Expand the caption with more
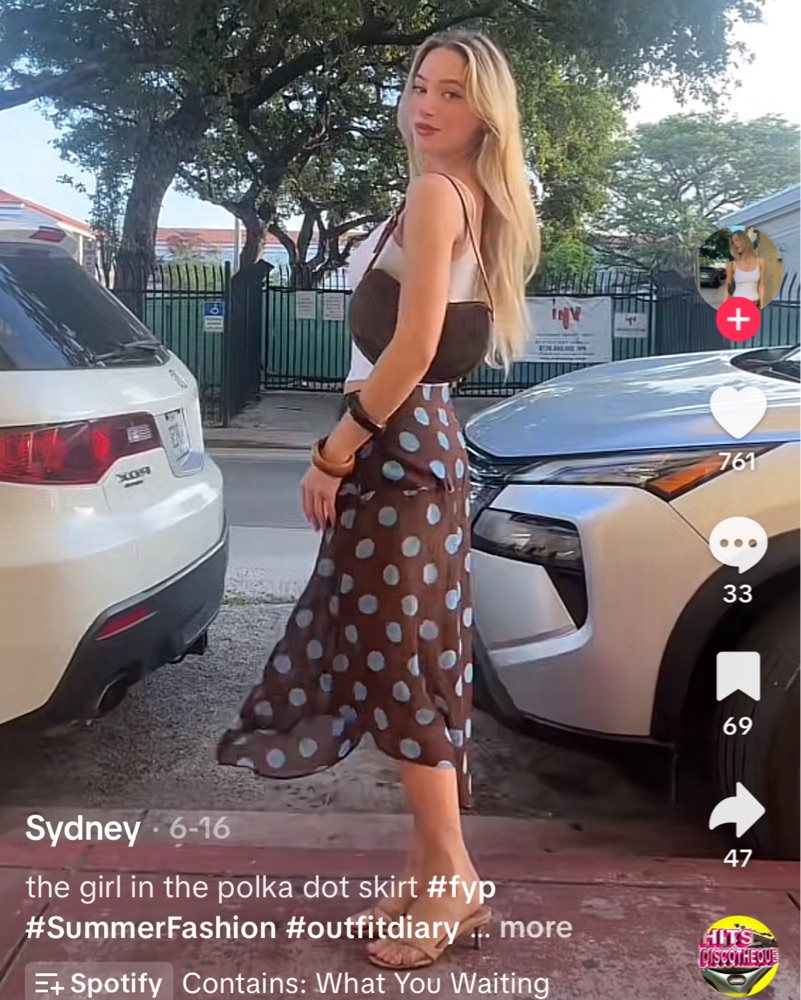Image resolution: width=801 pixels, height=1000 pixels. click(x=535, y=927)
